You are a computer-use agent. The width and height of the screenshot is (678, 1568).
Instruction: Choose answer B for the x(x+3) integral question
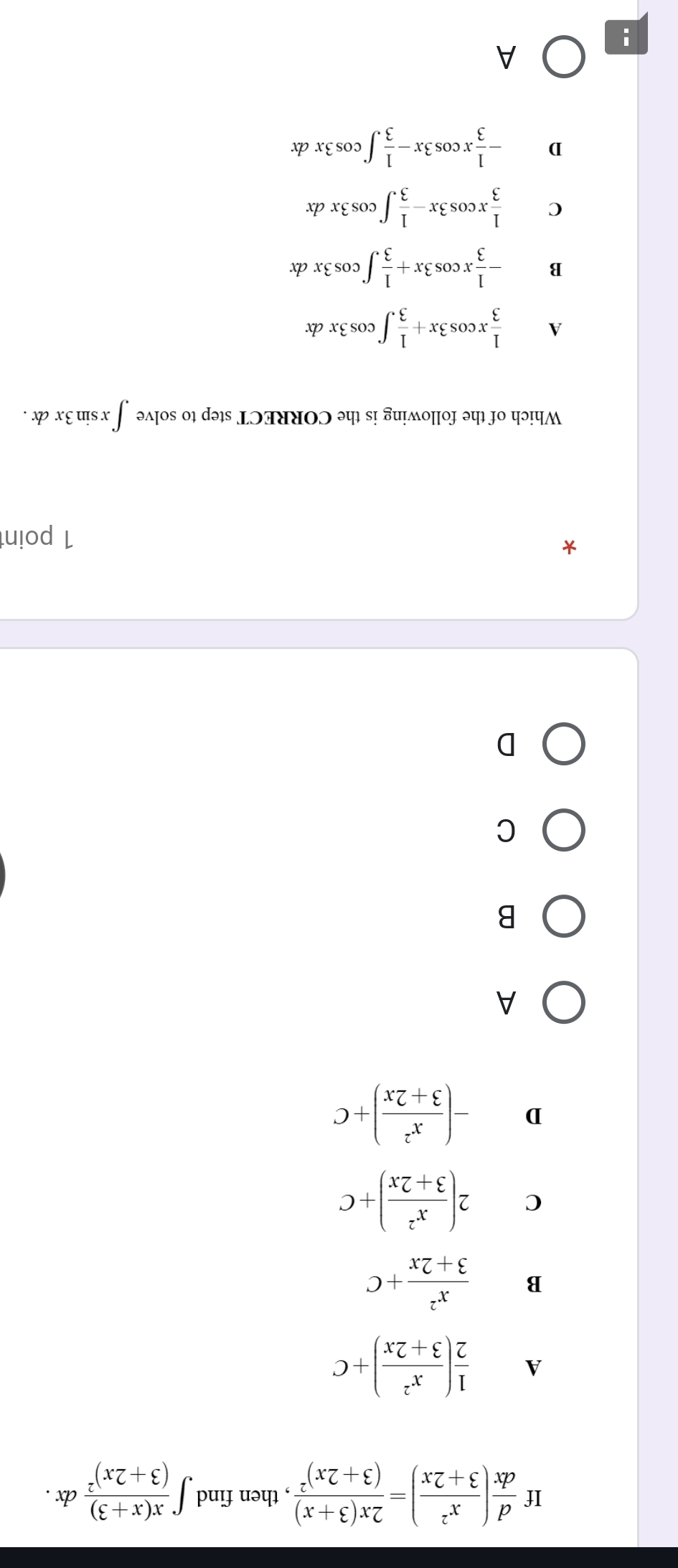565,916
